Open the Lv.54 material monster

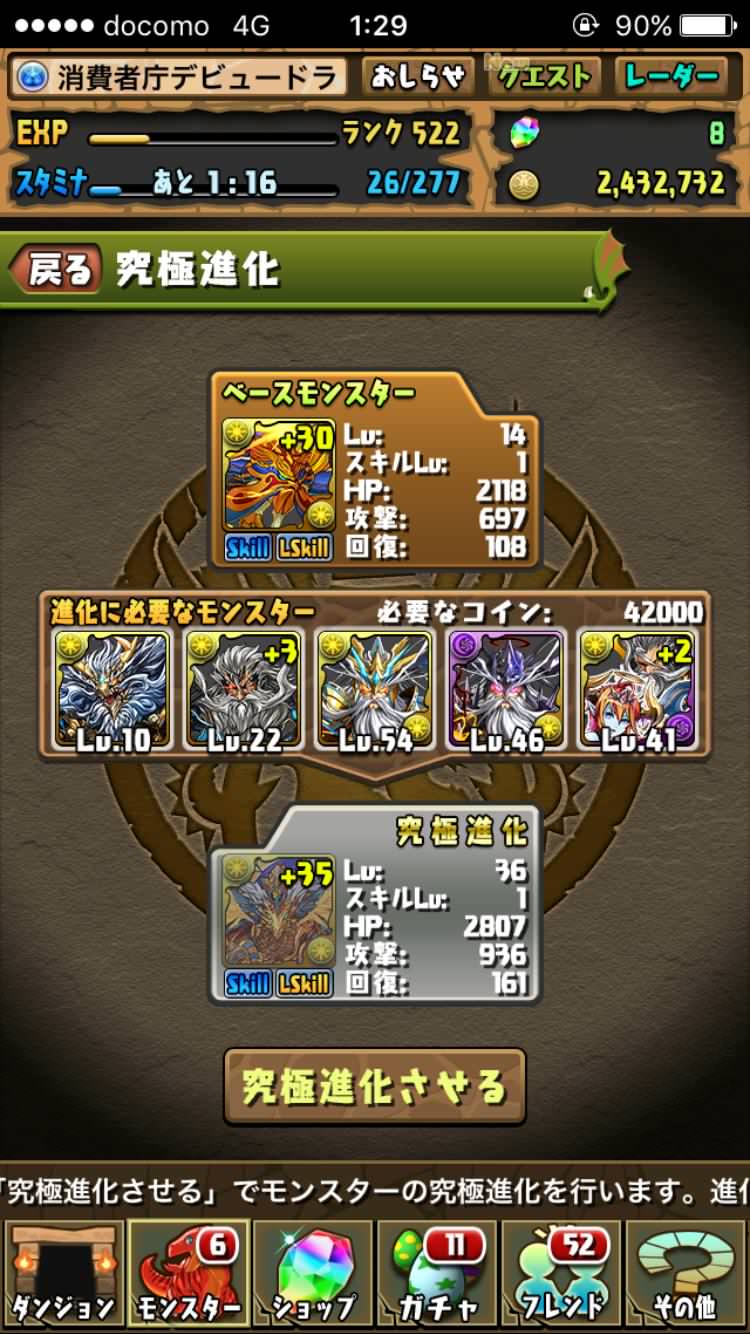click(x=375, y=690)
